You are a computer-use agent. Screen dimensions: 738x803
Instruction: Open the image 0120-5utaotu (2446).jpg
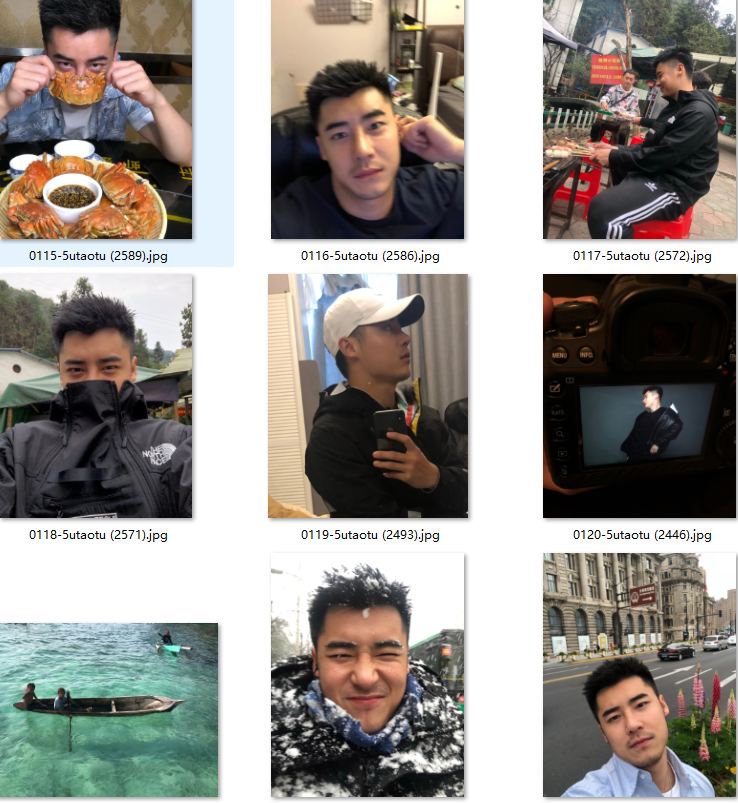point(639,396)
